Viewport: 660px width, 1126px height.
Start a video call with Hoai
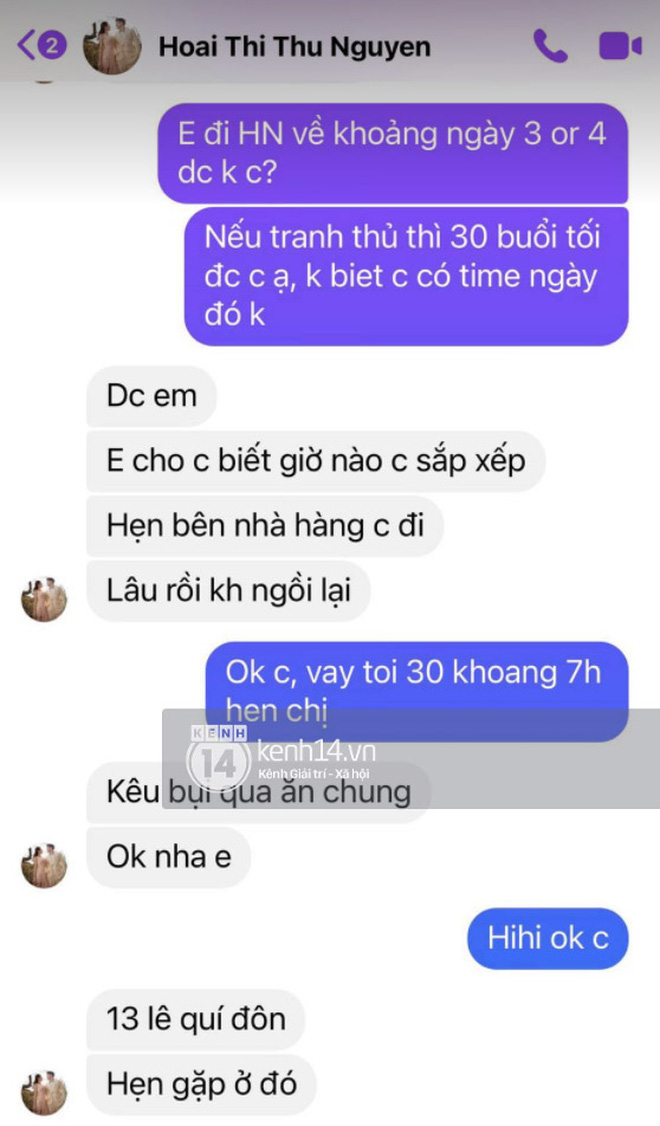point(619,46)
